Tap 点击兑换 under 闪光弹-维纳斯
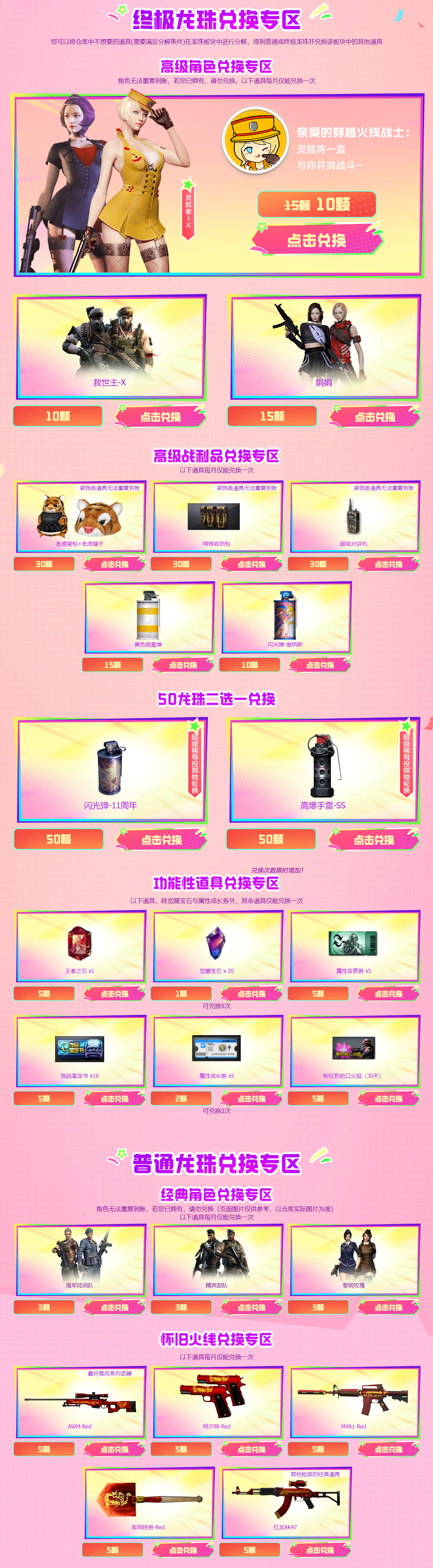 click(x=320, y=665)
